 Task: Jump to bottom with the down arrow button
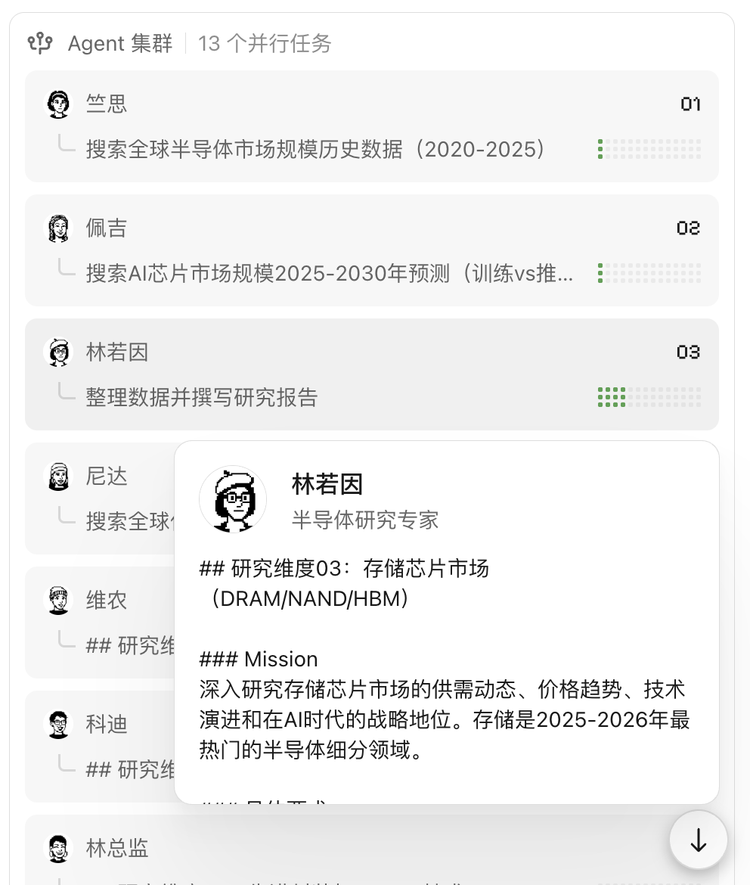pyautogui.click(x=698, y=841)
